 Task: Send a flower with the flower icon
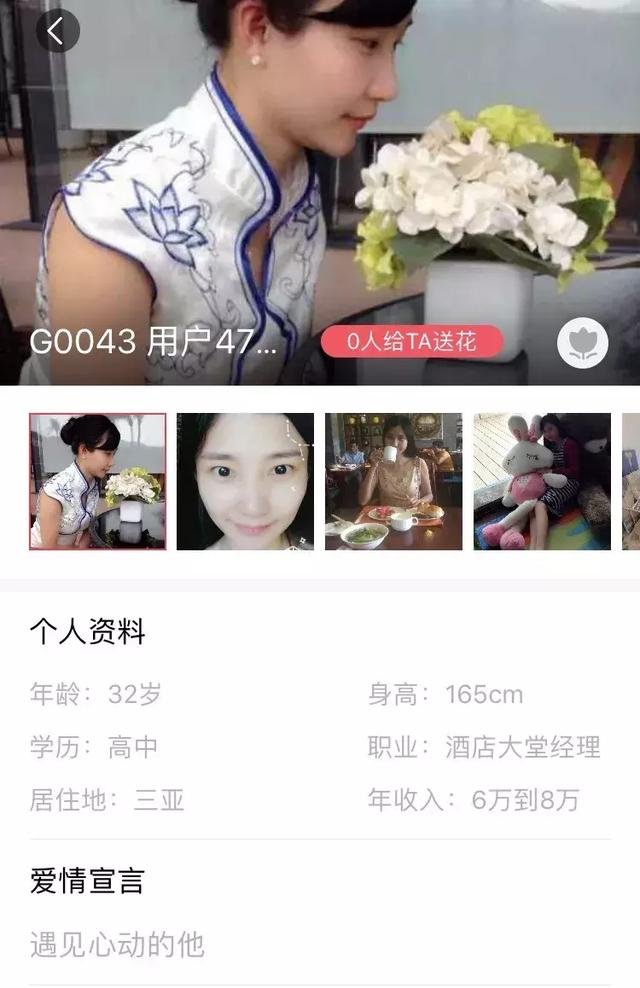(581, 343)
